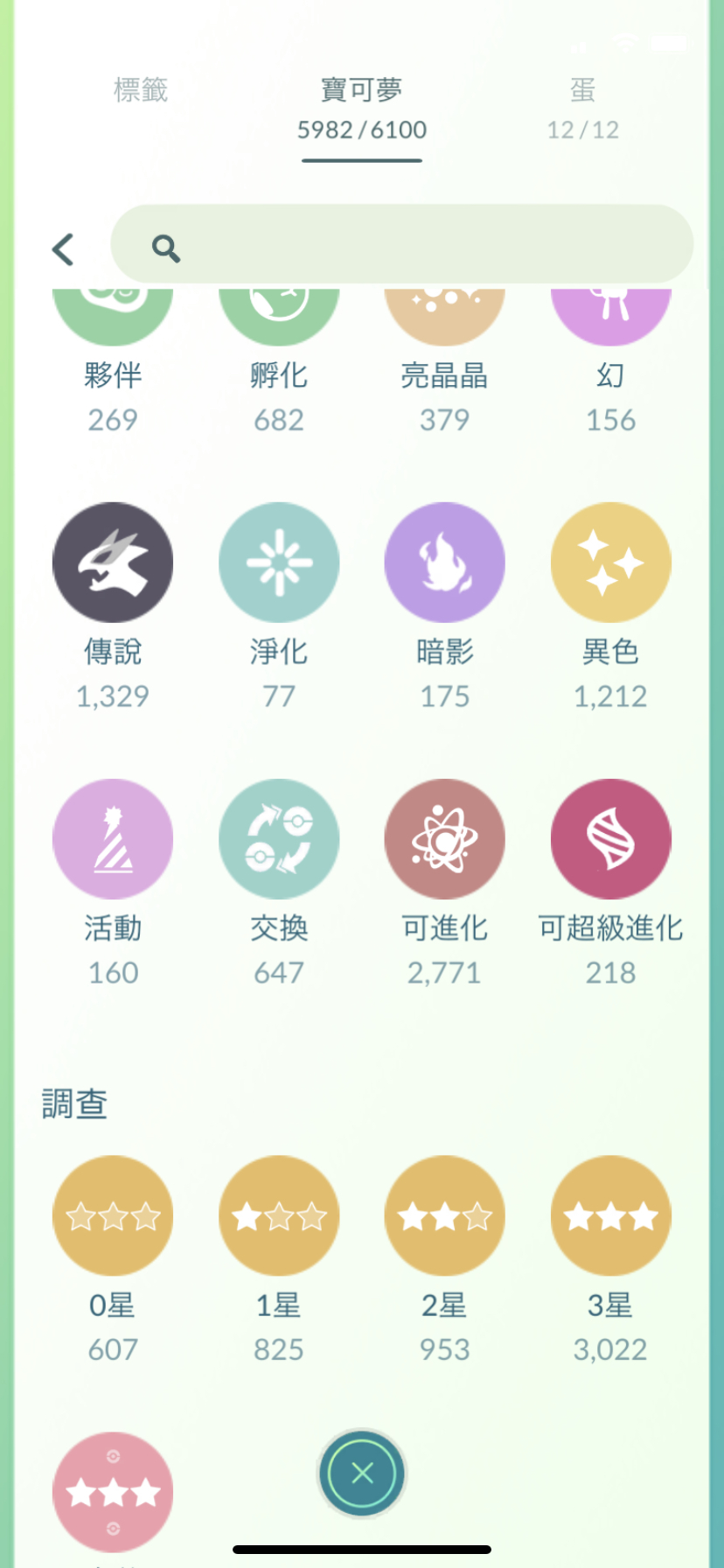The height and width of the screenshot is (1568, 724).
Task: Filter by 3星 appraisal
Action: click(610, 1215)
